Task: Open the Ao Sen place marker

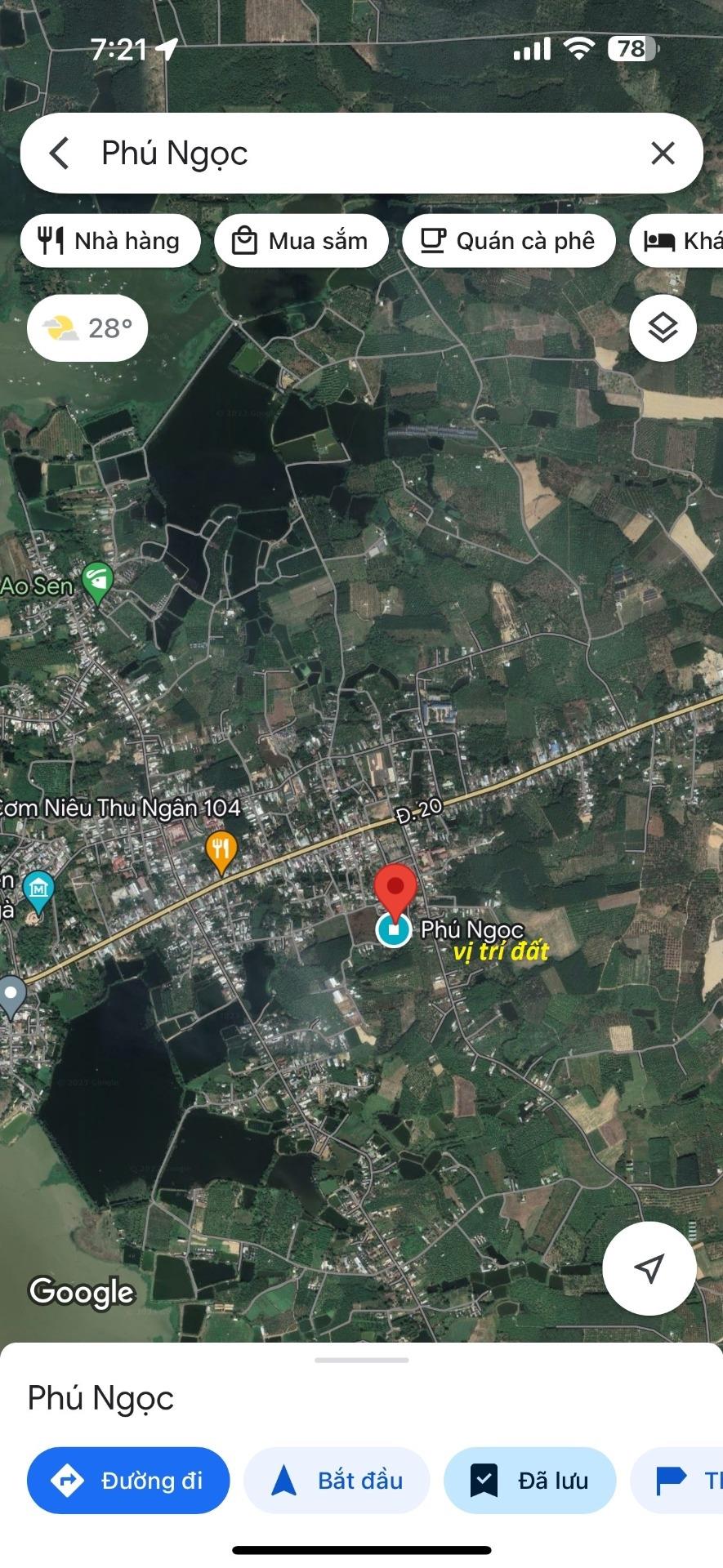Action: click(x=98, y=581)
